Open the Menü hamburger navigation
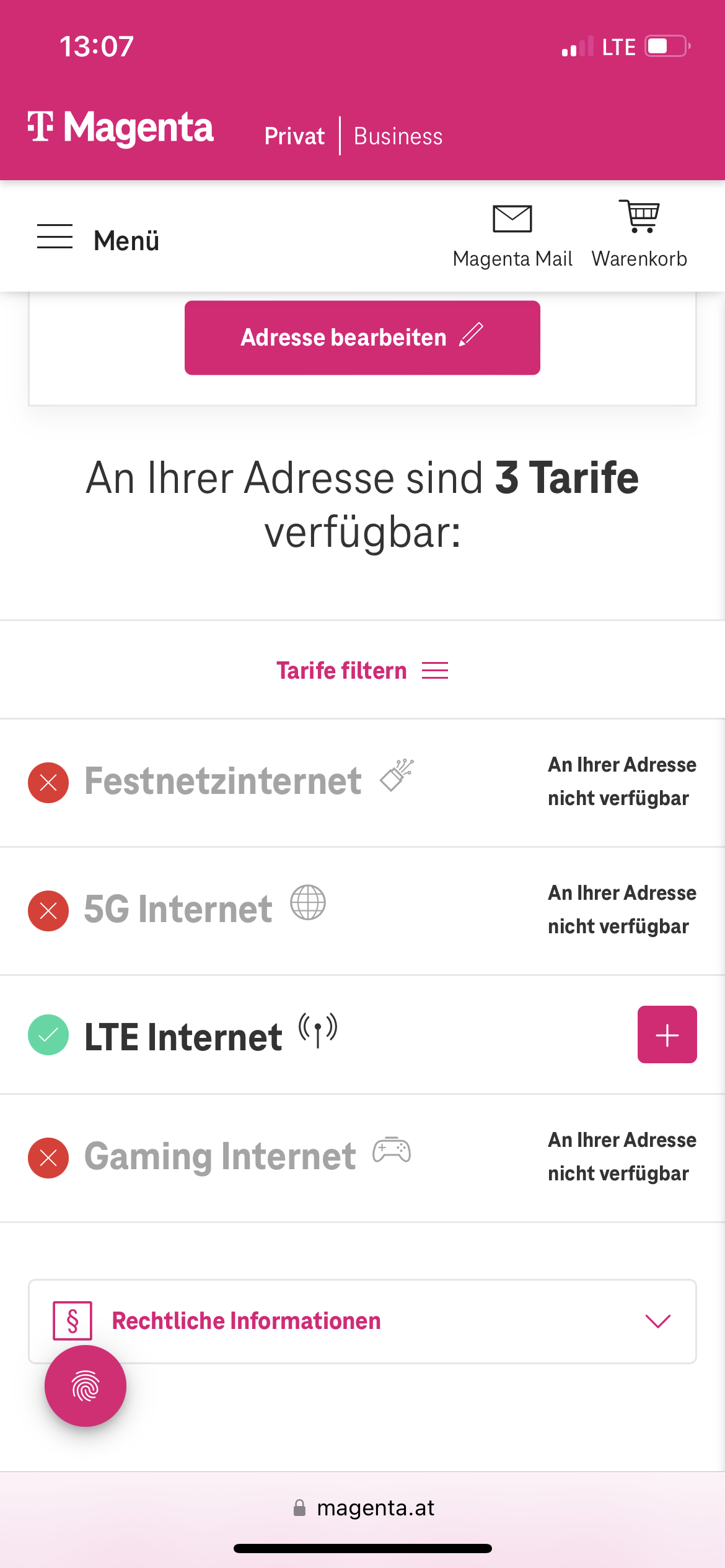725x1568 pixels. pyautogui.click(x=98, y=240)
